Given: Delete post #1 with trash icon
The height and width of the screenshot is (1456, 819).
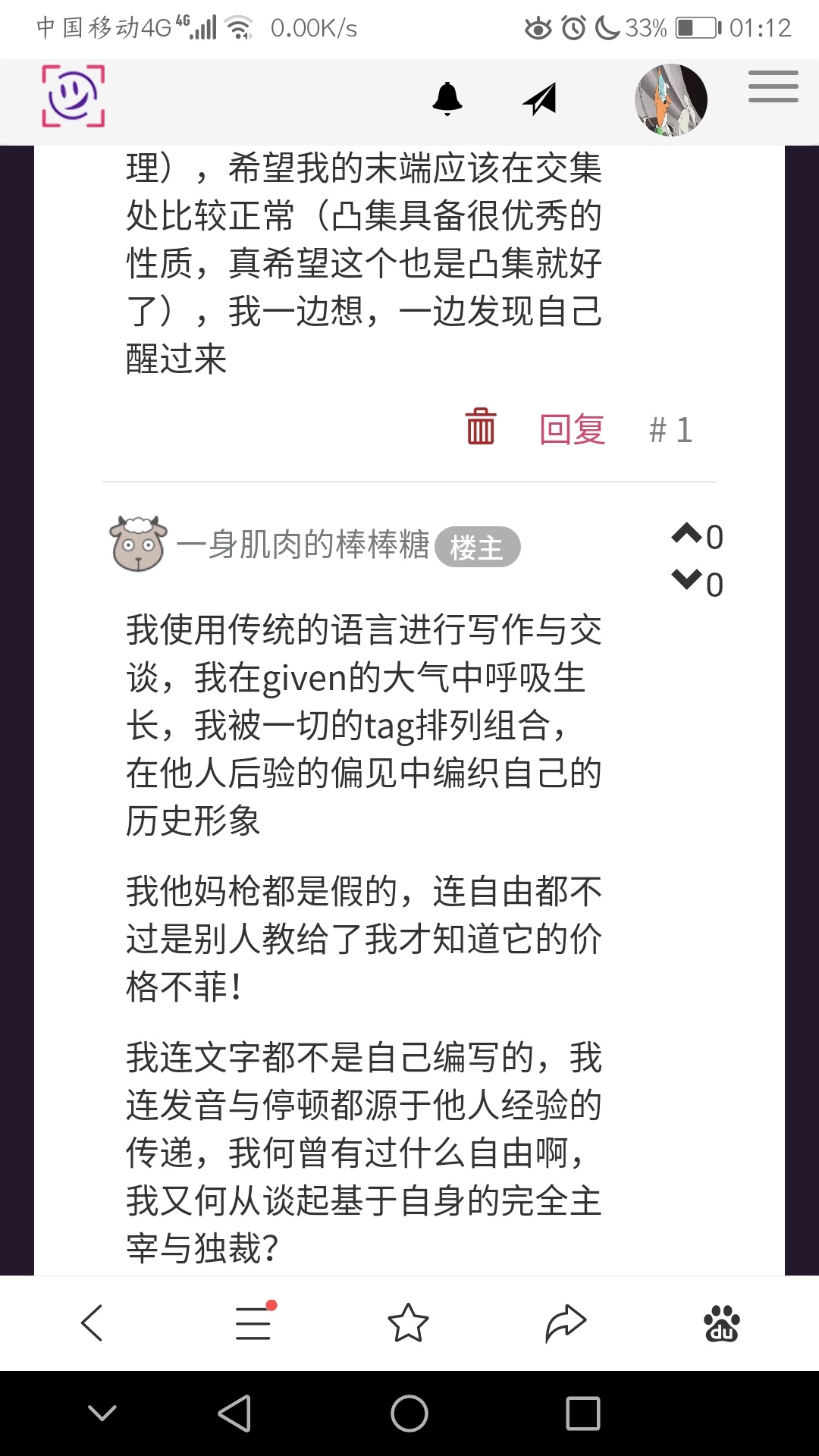Looking at the screenshot, I should 480,426.
